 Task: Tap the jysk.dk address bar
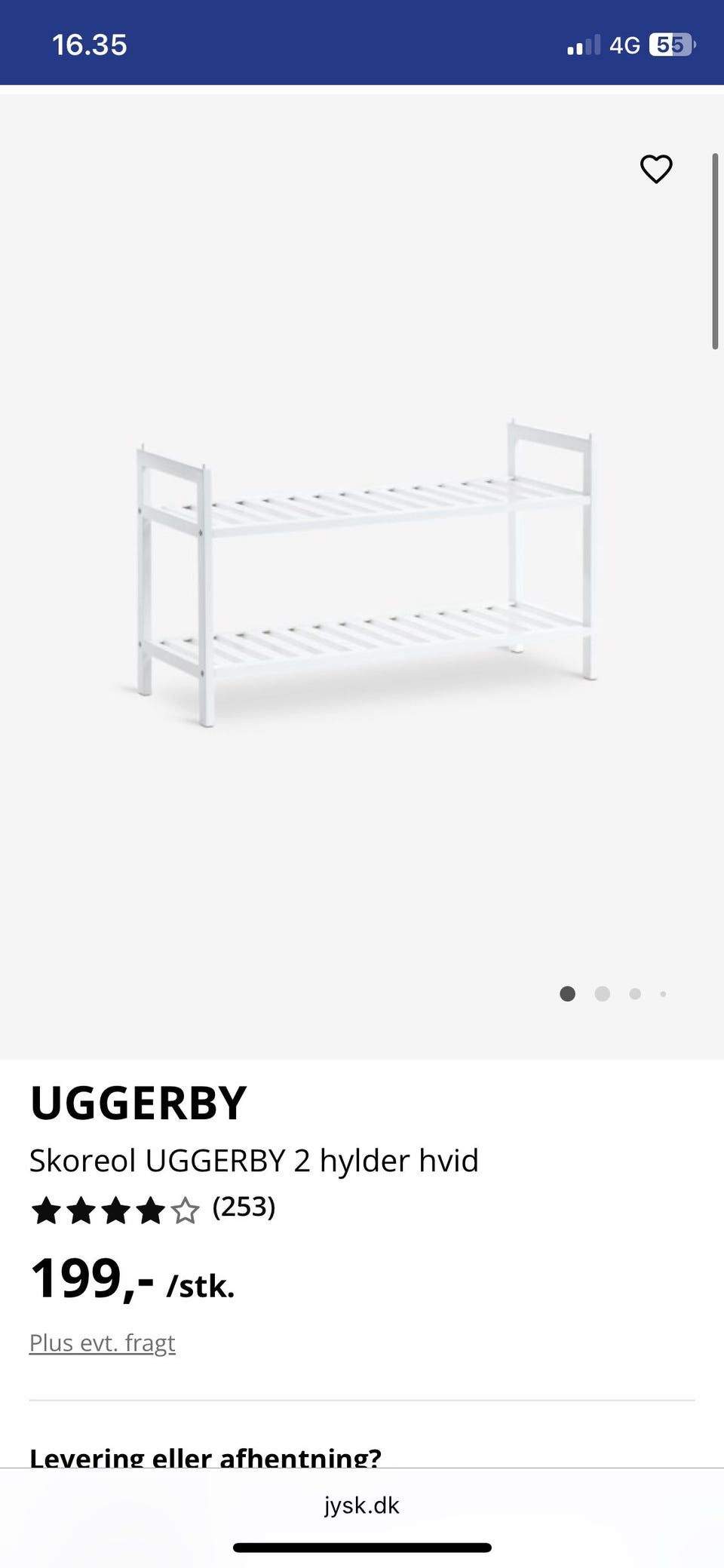coord(362,1505)
